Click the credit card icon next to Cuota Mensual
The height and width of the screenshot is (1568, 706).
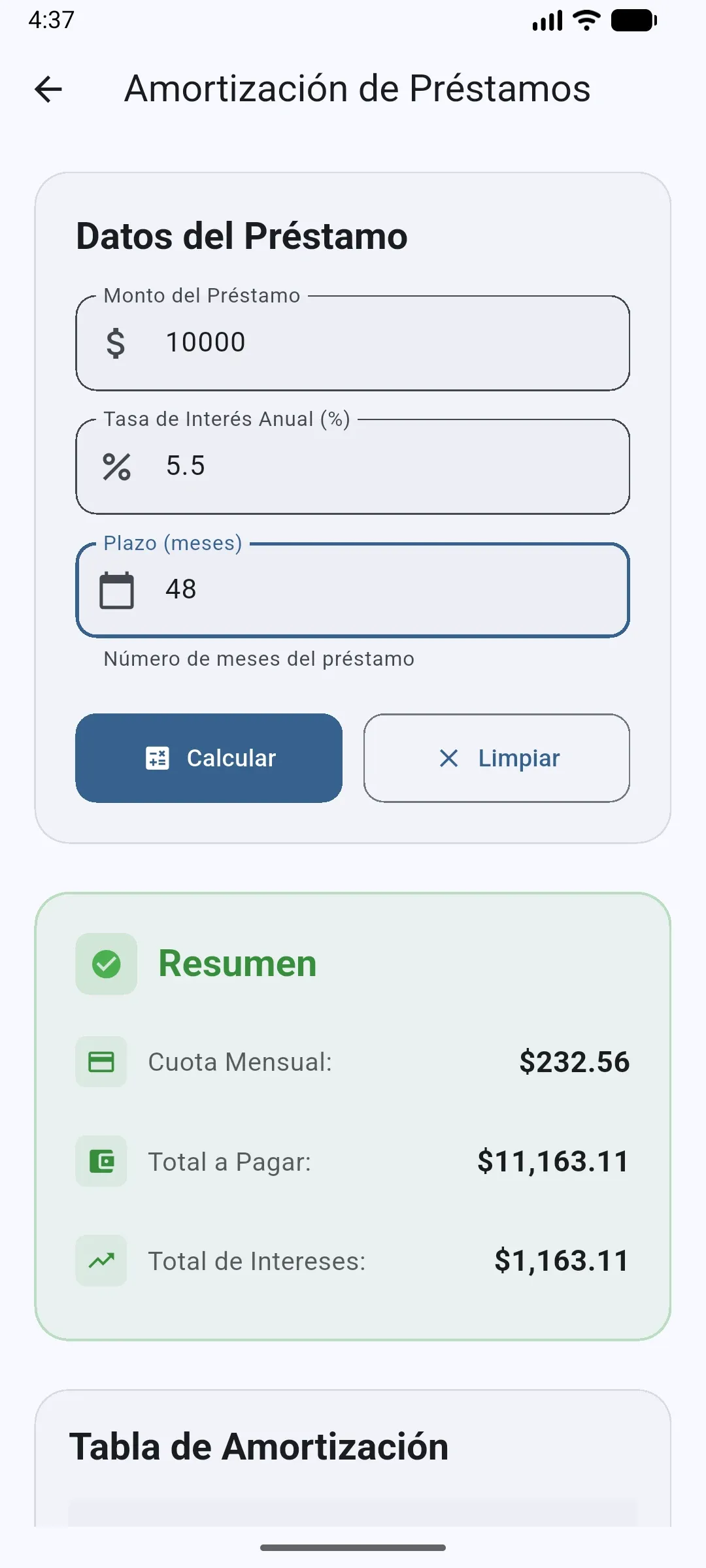(101, 1062)
